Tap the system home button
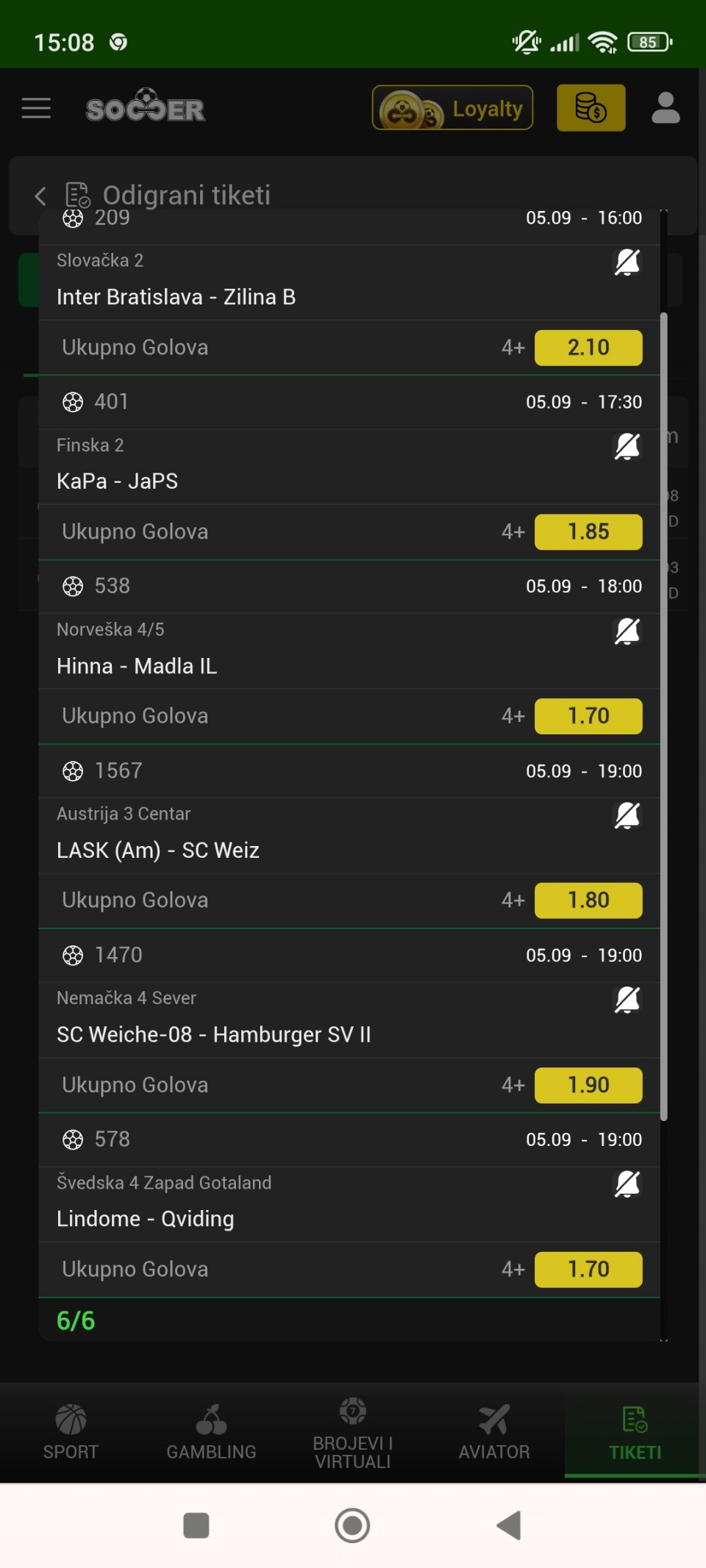Viewport: 706px width, 1568px height. [x=352, y=1525]
